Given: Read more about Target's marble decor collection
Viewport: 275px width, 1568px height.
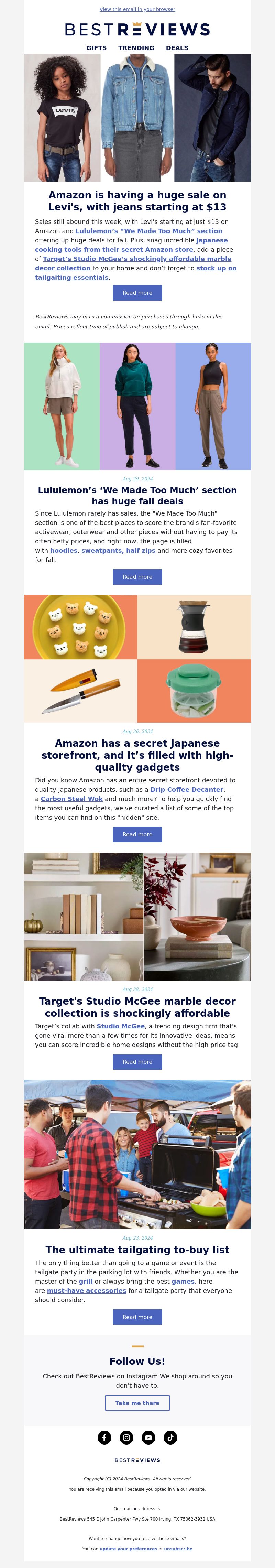Looking at the screenshot, I should point(137,1062).
